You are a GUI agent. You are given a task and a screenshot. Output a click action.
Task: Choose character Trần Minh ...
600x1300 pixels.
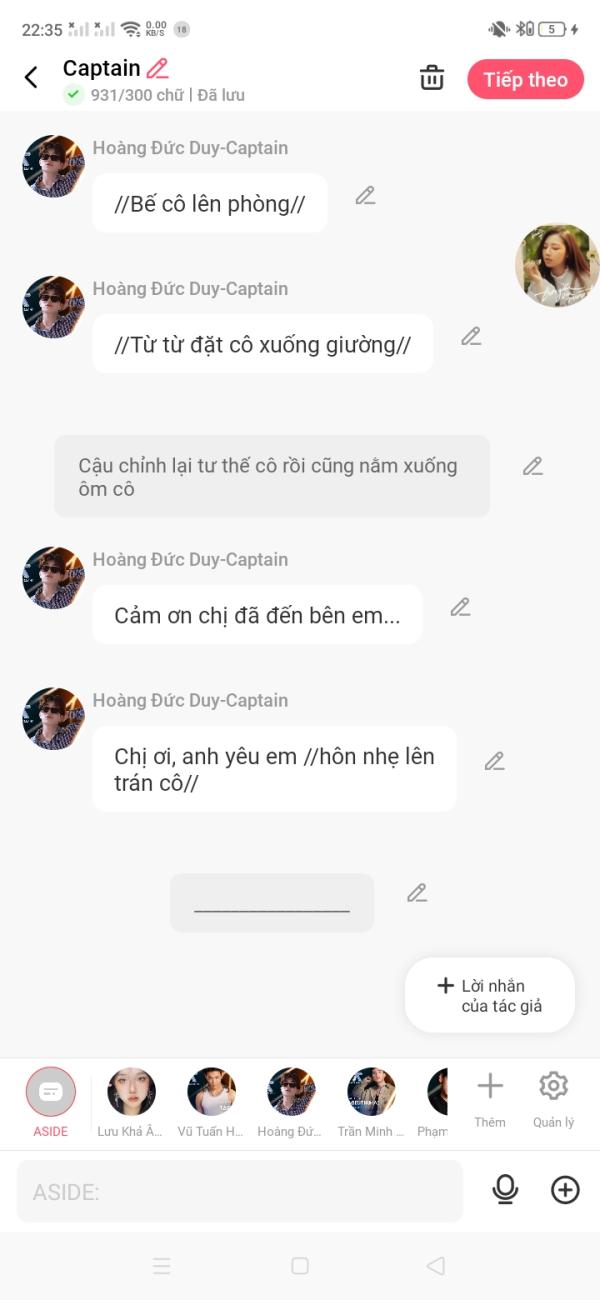(371, 1102)
